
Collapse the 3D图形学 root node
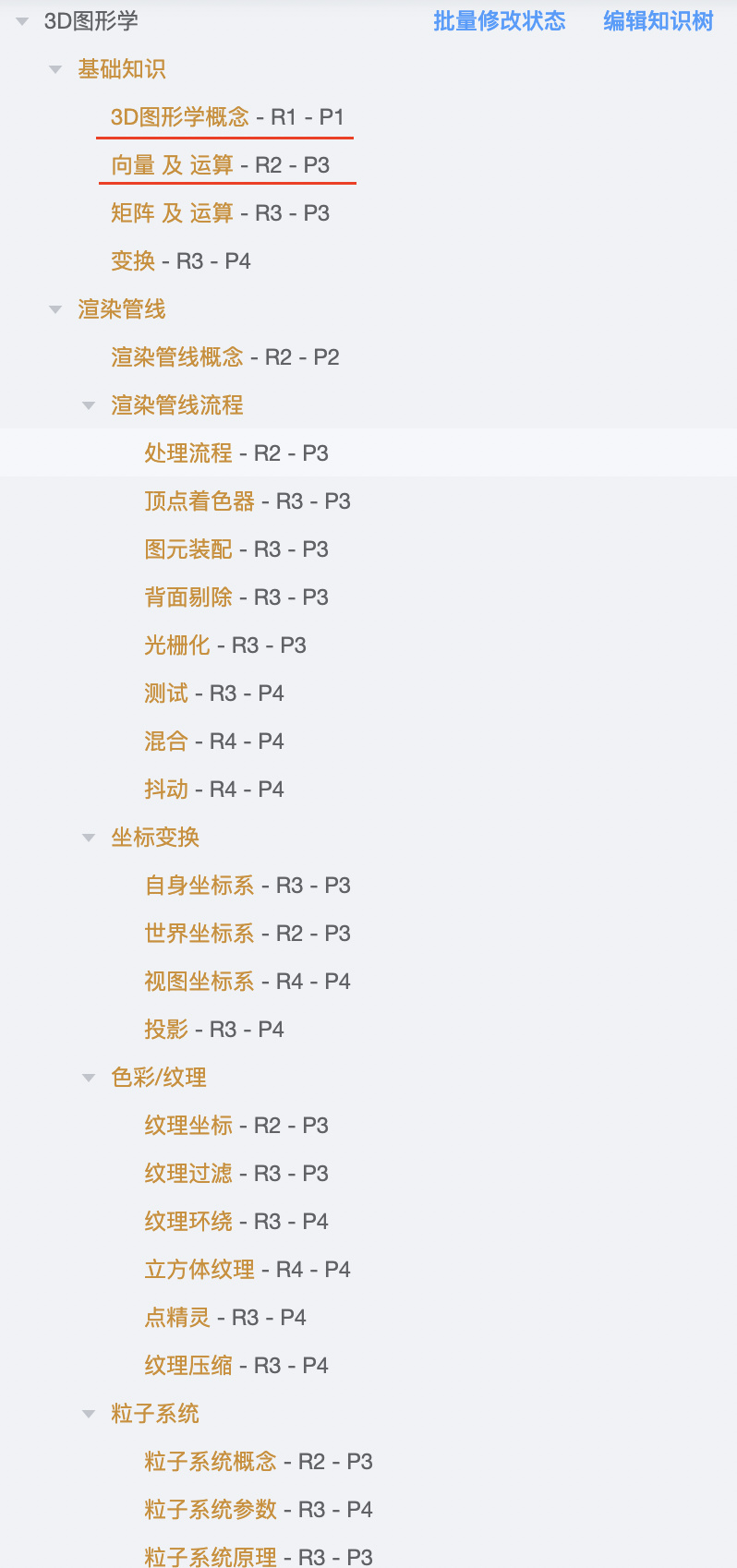point(23,21)
